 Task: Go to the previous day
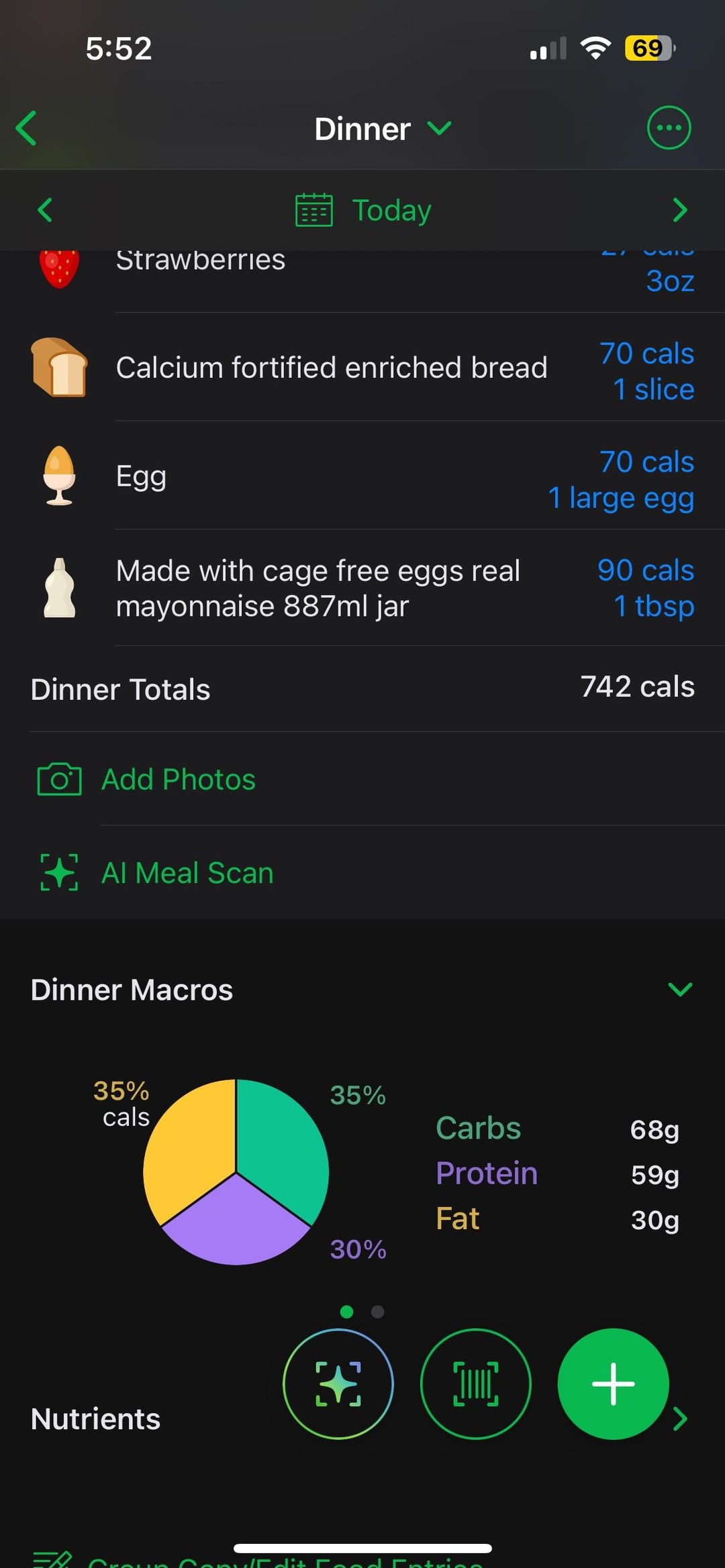[45, 210]
